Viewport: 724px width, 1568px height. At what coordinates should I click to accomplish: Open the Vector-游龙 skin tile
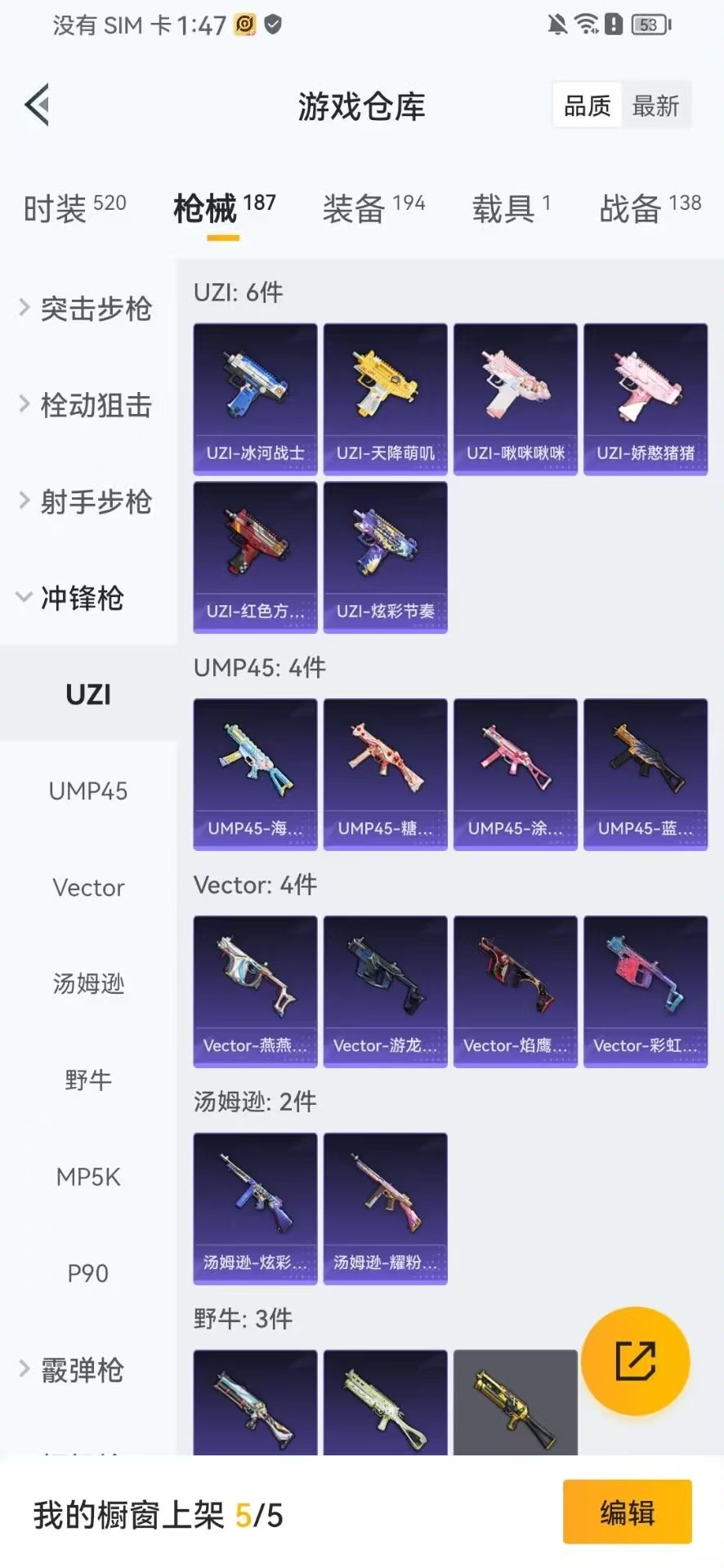pos(385,991)
